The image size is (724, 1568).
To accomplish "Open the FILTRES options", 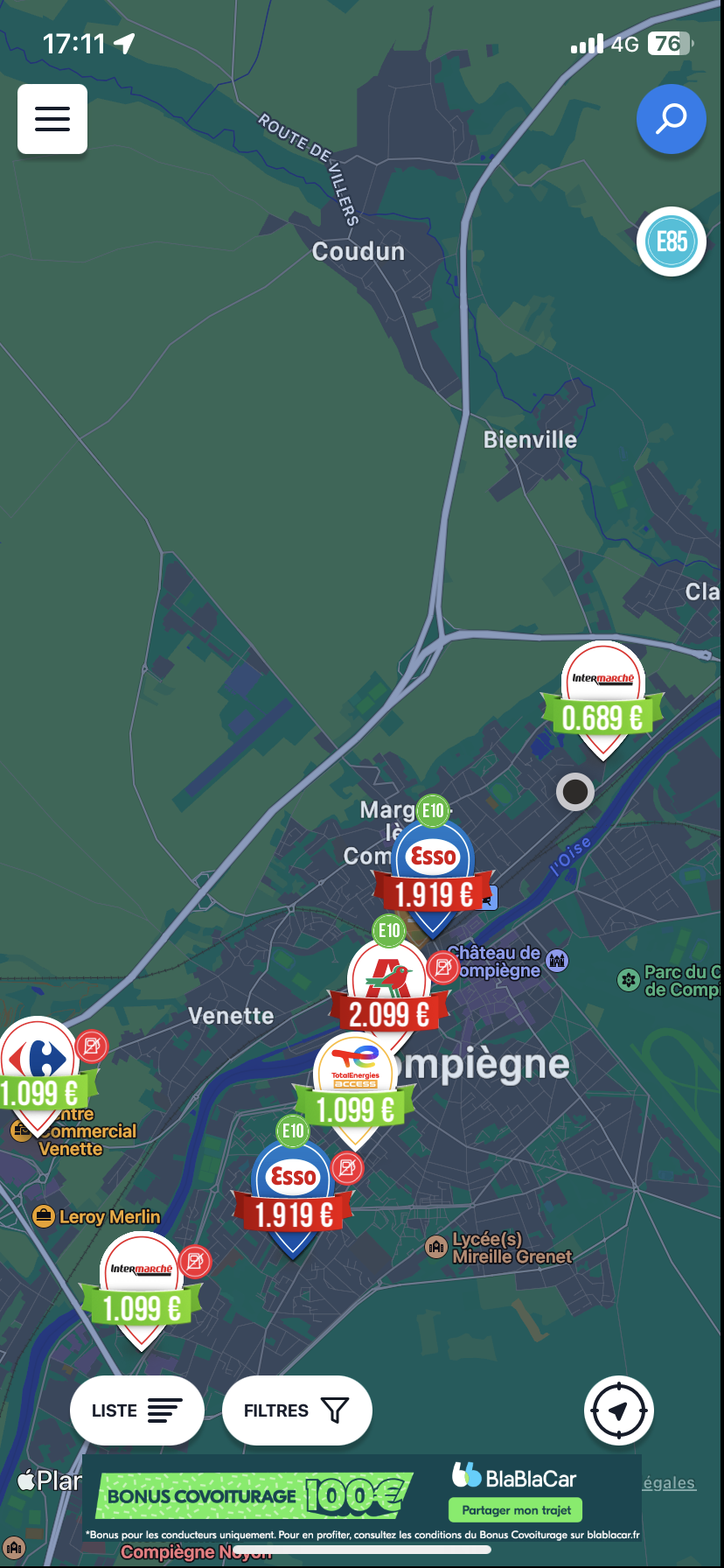I will 296,1410.
